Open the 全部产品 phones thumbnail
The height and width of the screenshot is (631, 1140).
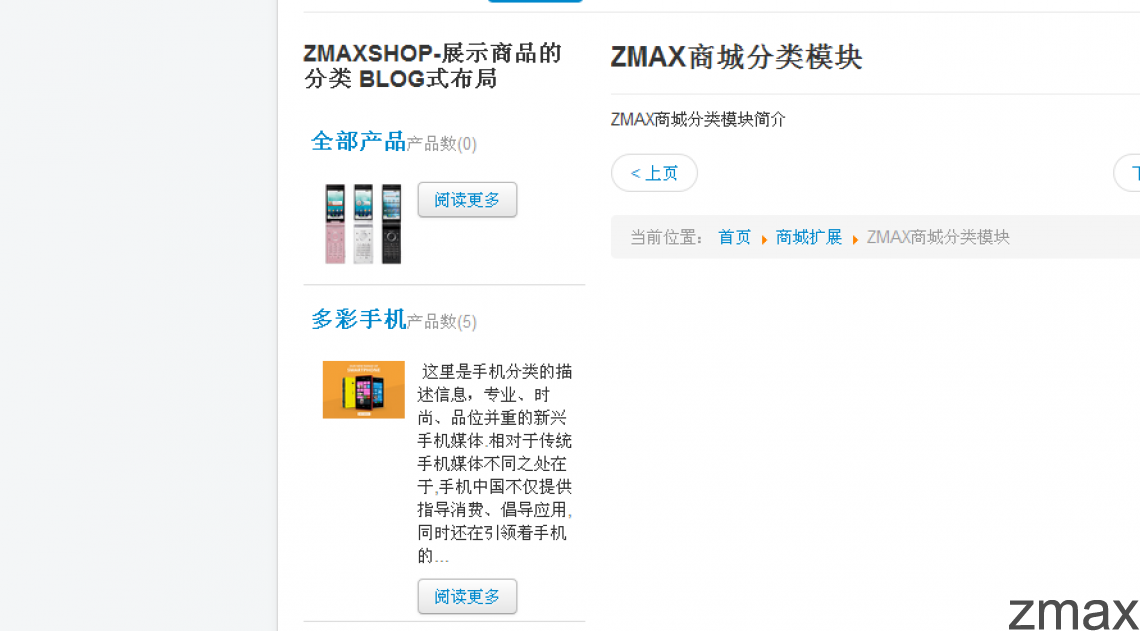coord(363,223)
